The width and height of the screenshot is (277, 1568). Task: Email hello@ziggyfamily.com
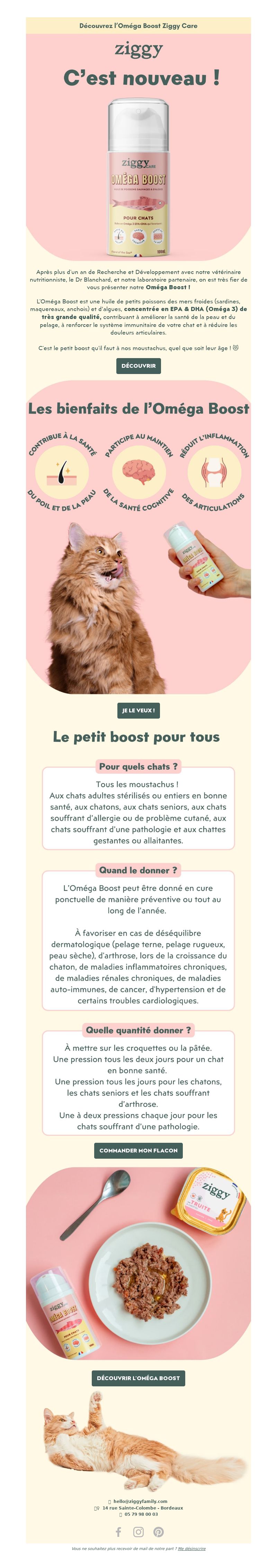coord(140,1501)
